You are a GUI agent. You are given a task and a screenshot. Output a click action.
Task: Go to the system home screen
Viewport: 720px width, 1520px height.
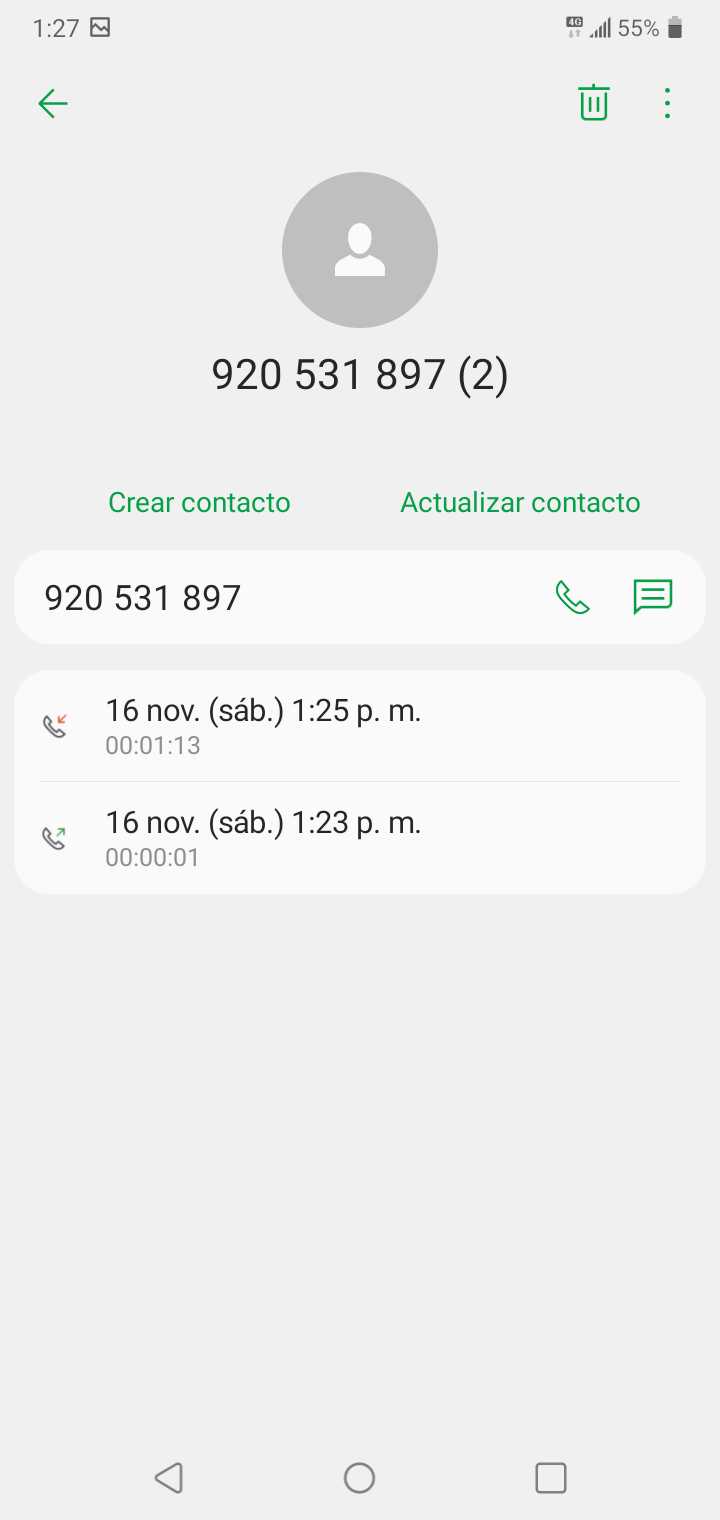[x=359, y=1477]
